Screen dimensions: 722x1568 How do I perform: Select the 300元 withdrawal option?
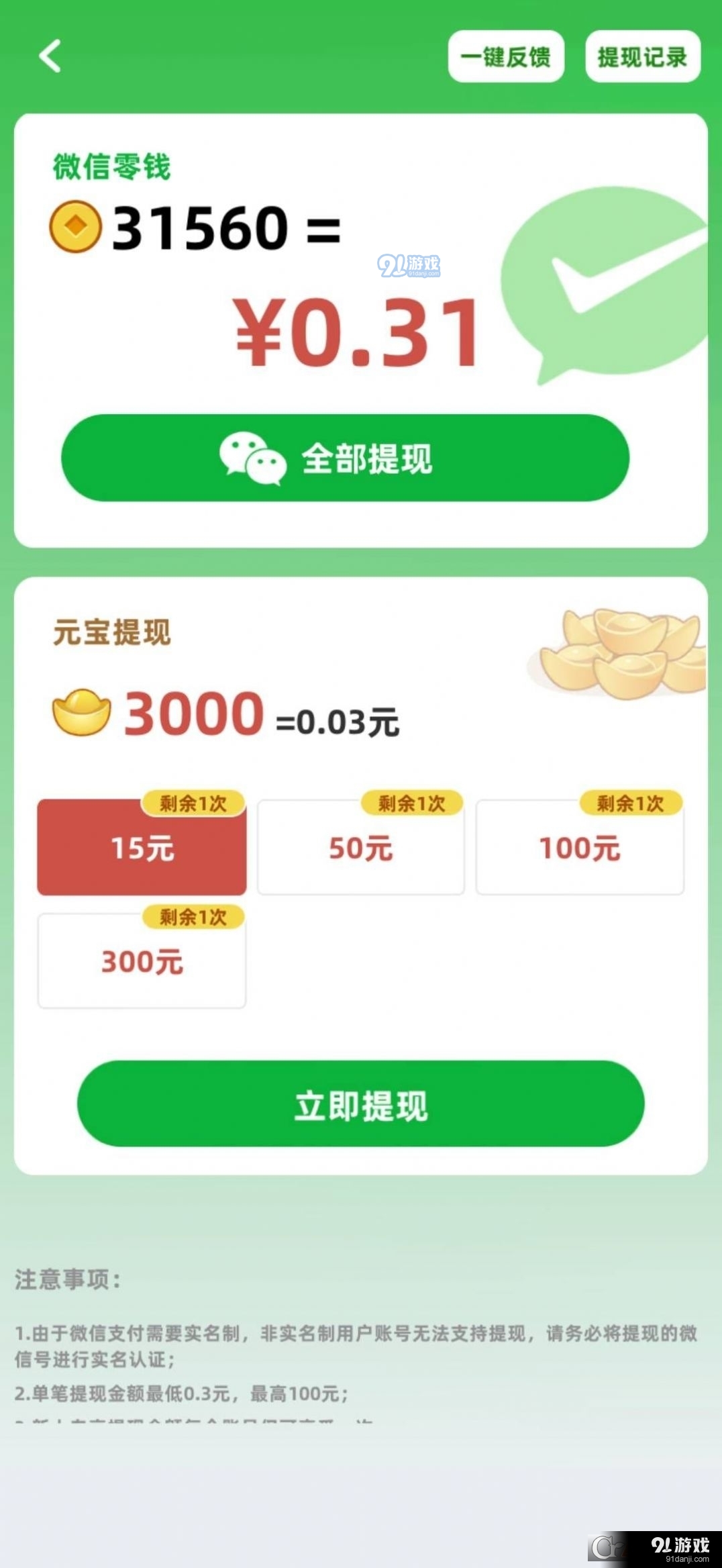[x=142, y=962]
